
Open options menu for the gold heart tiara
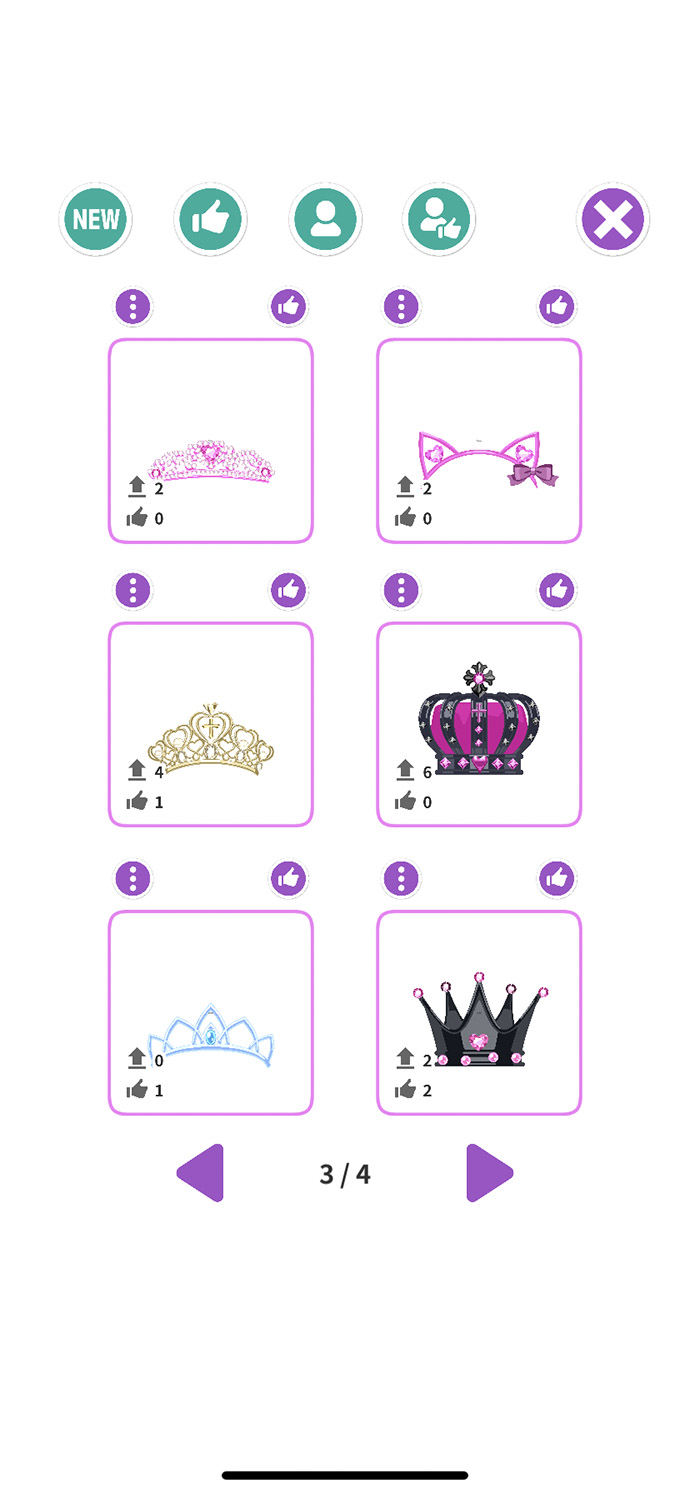pyautogui.click(x=133, y=591)
